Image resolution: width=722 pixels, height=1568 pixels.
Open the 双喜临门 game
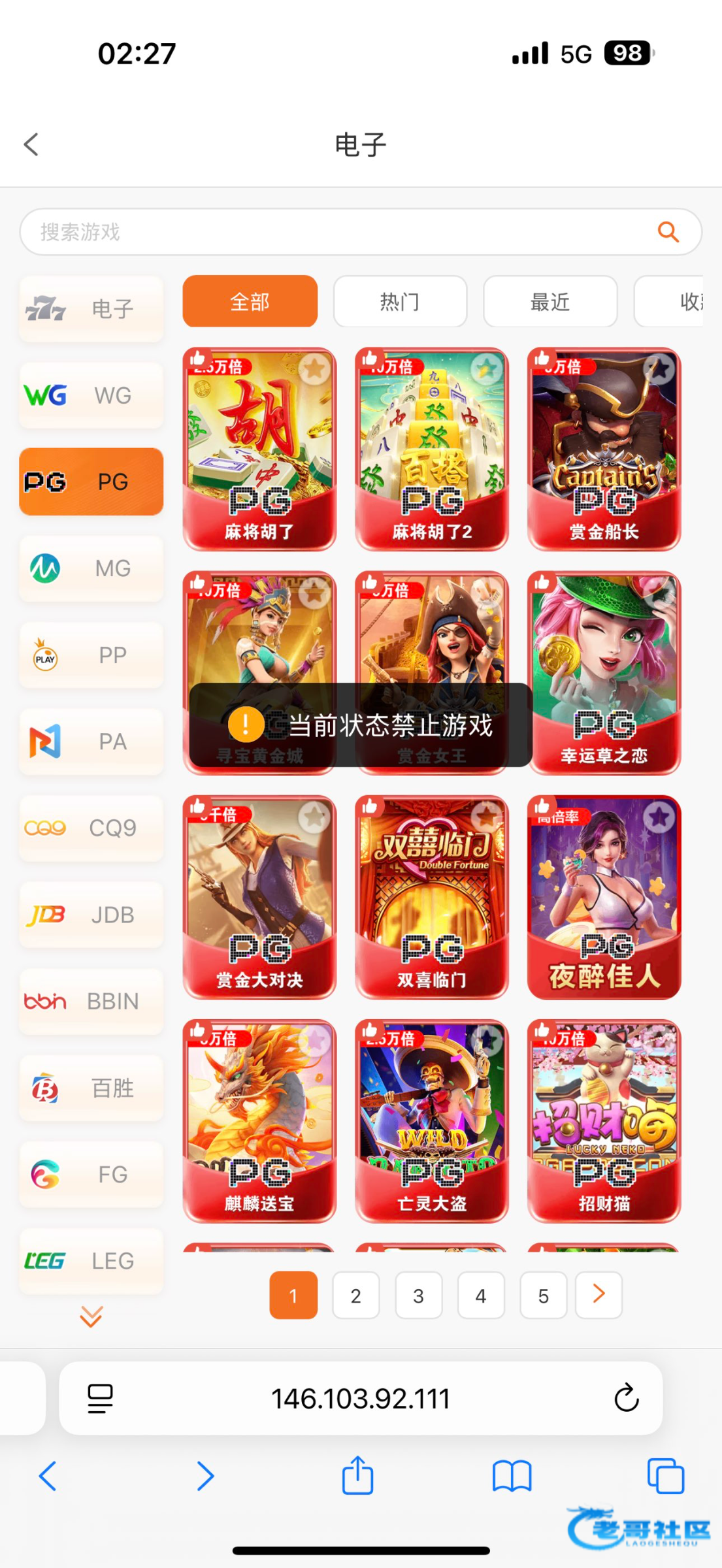pos(431,897)
